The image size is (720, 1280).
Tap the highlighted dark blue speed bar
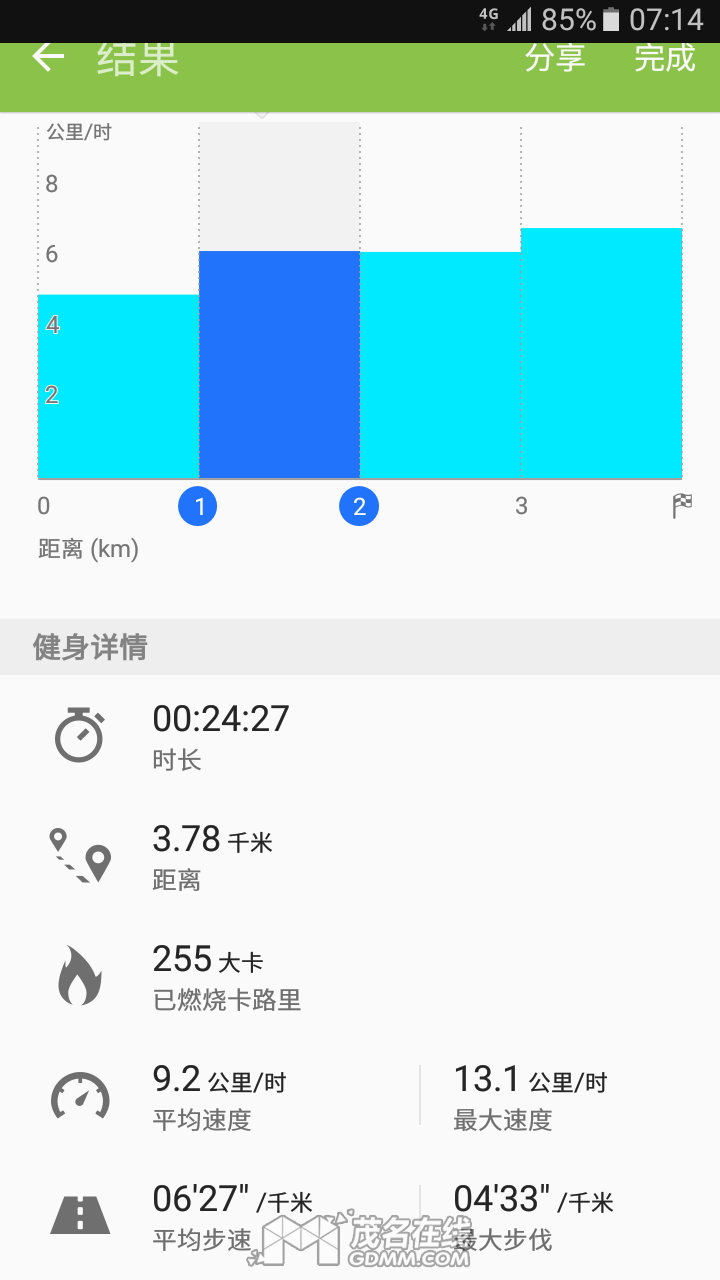click(x=280, y=365)
